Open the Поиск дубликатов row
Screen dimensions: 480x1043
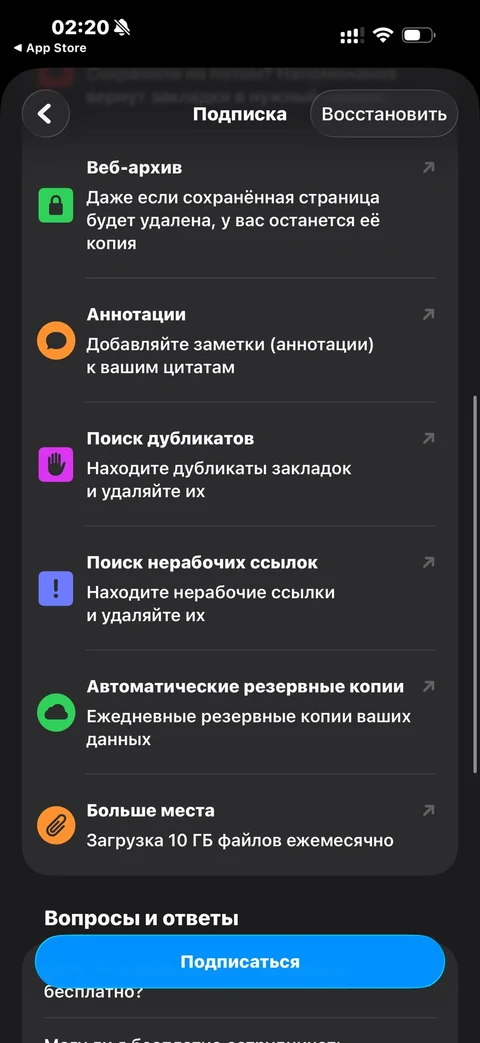(x=240, y=464)
